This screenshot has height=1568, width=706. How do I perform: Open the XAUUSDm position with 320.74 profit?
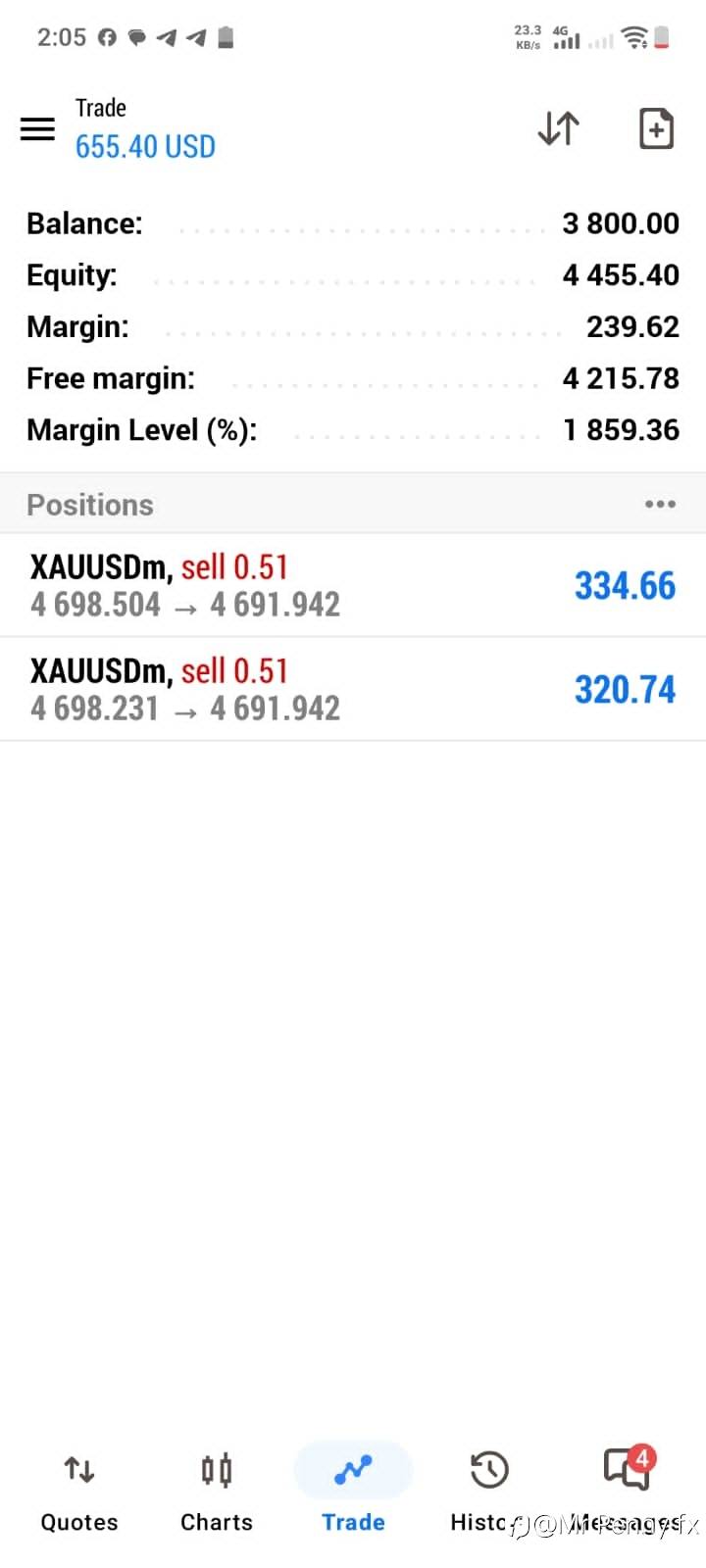pyautogui.click(x=353, y=689)
